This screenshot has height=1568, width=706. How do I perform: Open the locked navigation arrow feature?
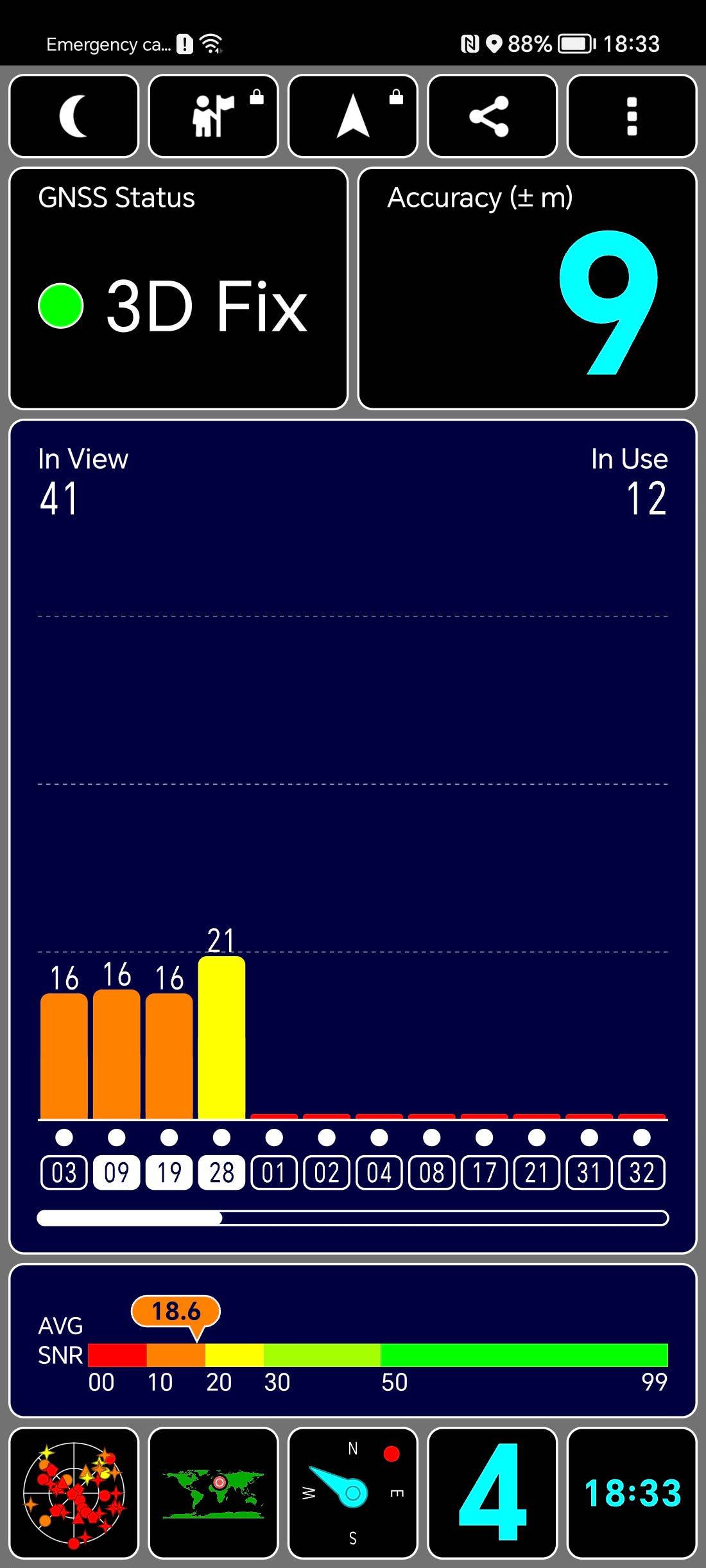point(353,116)
